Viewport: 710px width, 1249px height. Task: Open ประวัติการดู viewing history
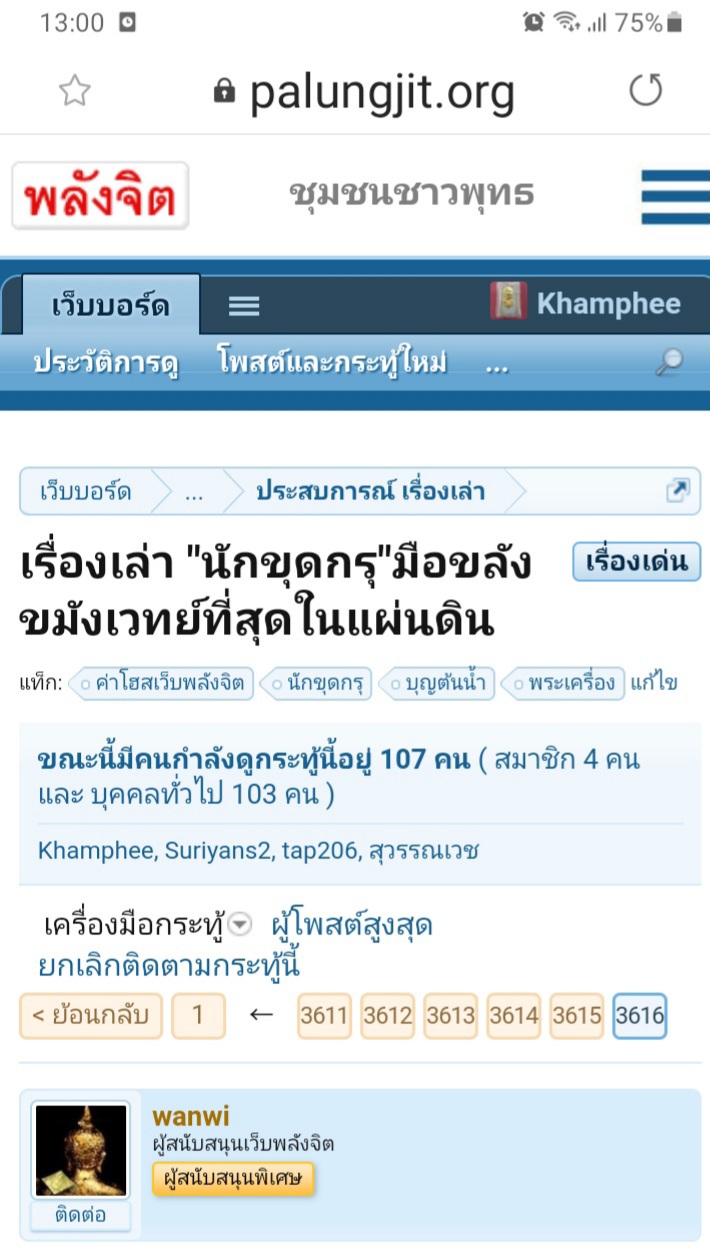pyautogui.click(x=106, y=363)
